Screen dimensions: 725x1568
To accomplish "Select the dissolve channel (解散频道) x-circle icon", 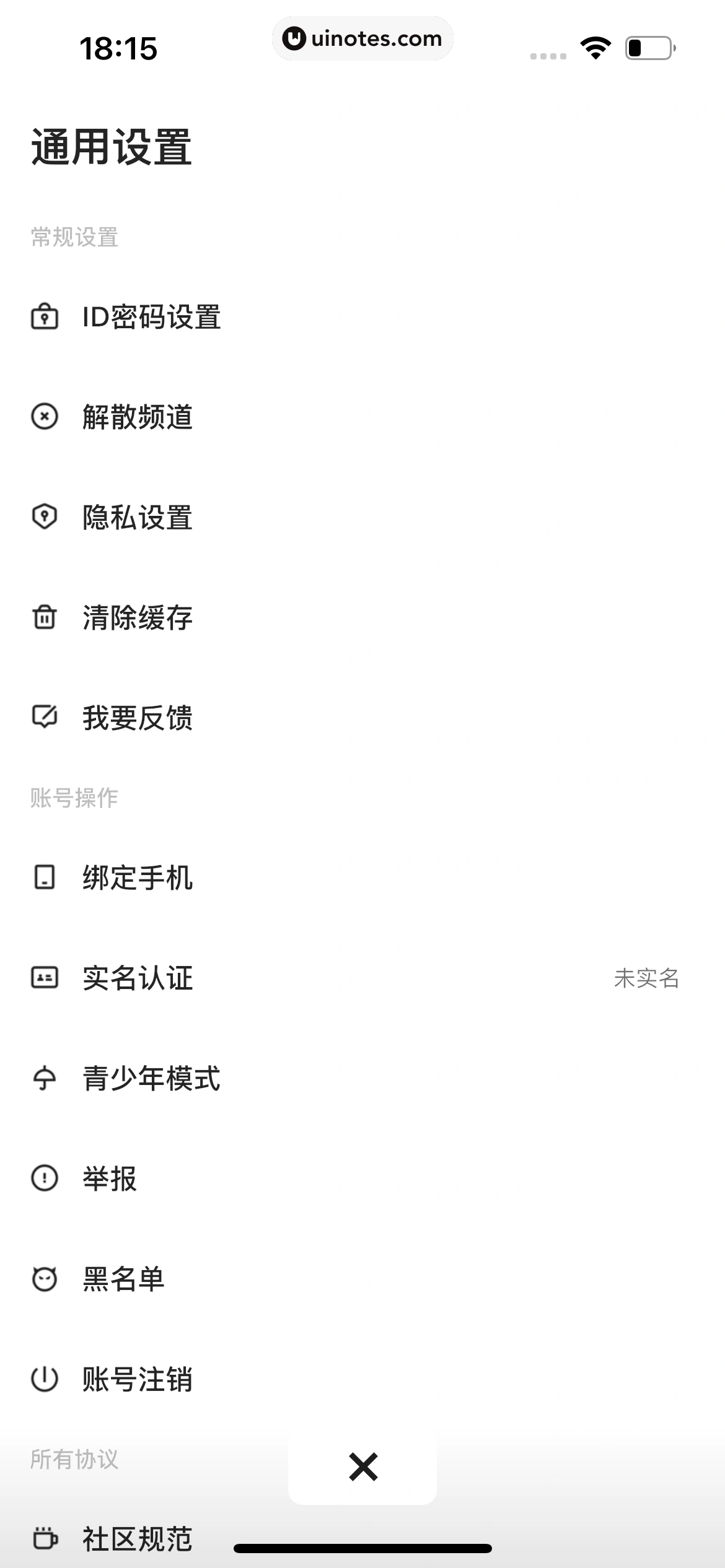I will click(44, 418).
